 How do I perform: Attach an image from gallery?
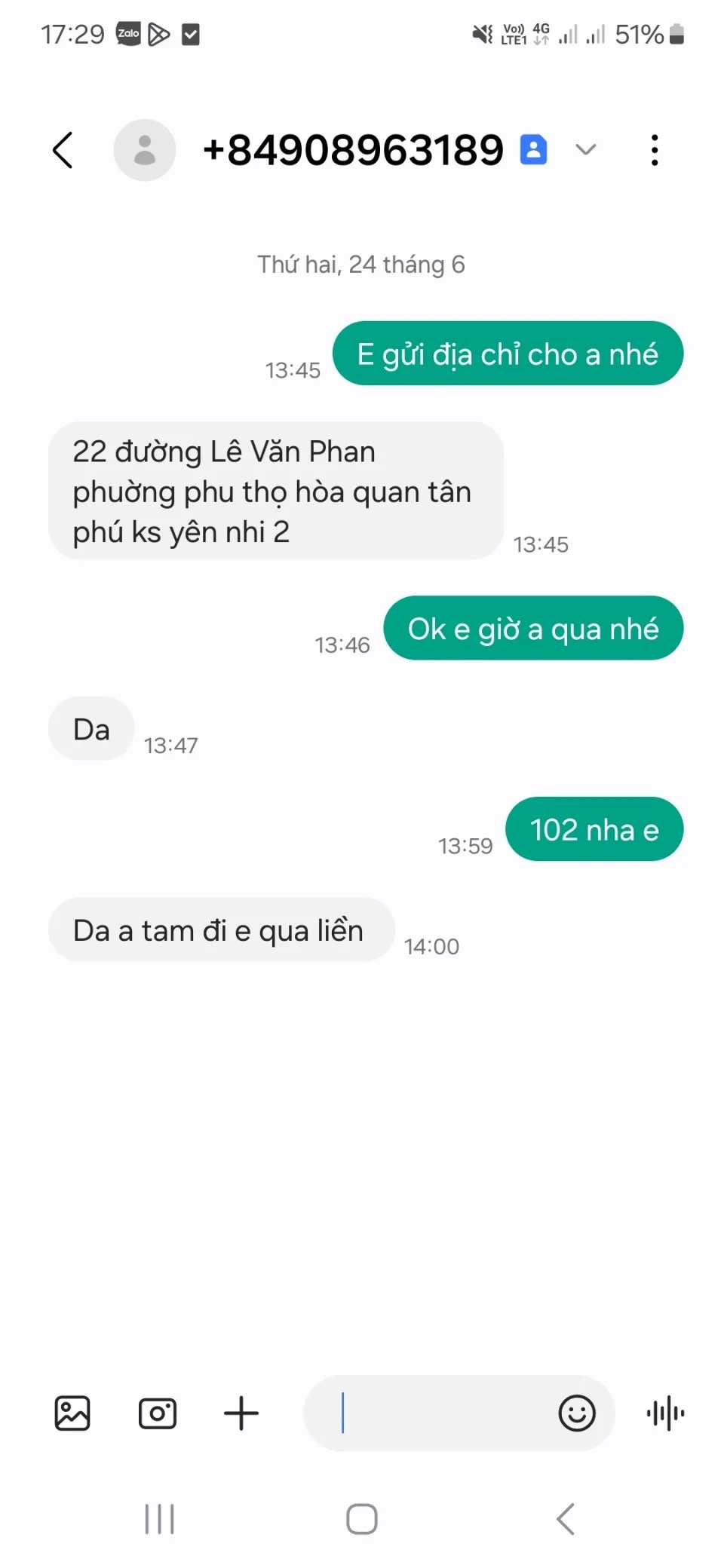pyautogui.click(x=72, y=1413)
